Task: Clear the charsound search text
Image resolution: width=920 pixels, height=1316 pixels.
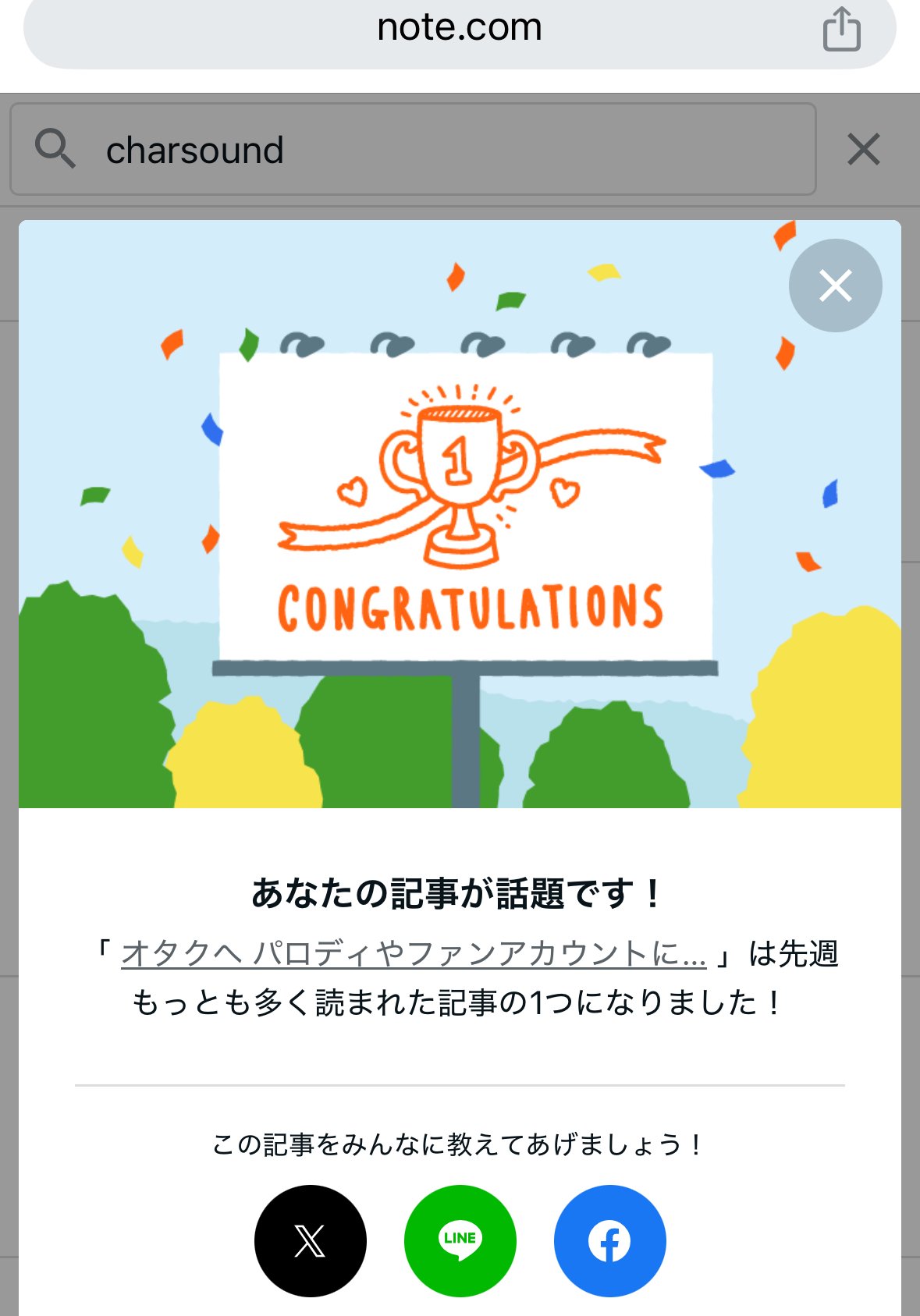Action: (861, 148)
